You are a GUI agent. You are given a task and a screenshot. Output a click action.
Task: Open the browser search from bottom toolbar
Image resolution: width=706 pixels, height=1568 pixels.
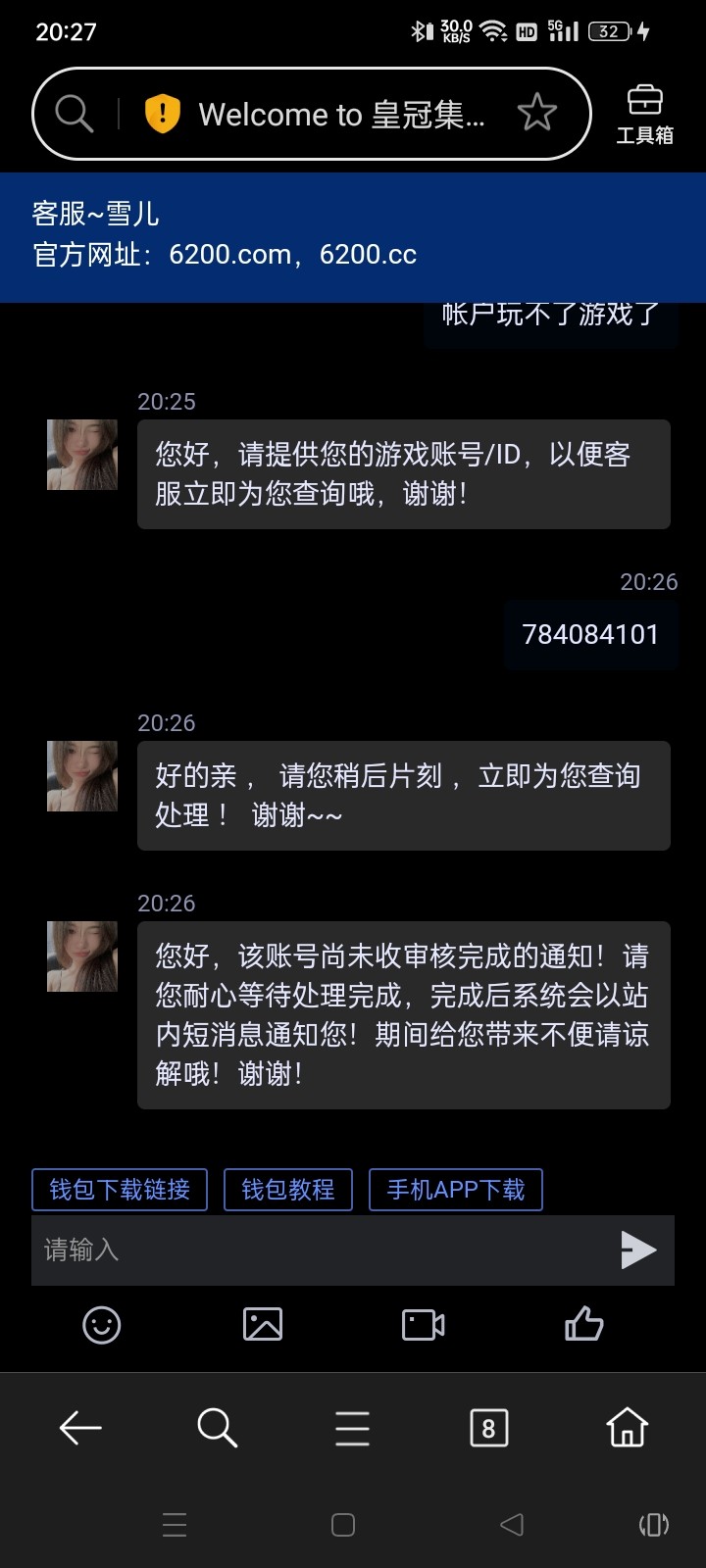point(217,1428)
